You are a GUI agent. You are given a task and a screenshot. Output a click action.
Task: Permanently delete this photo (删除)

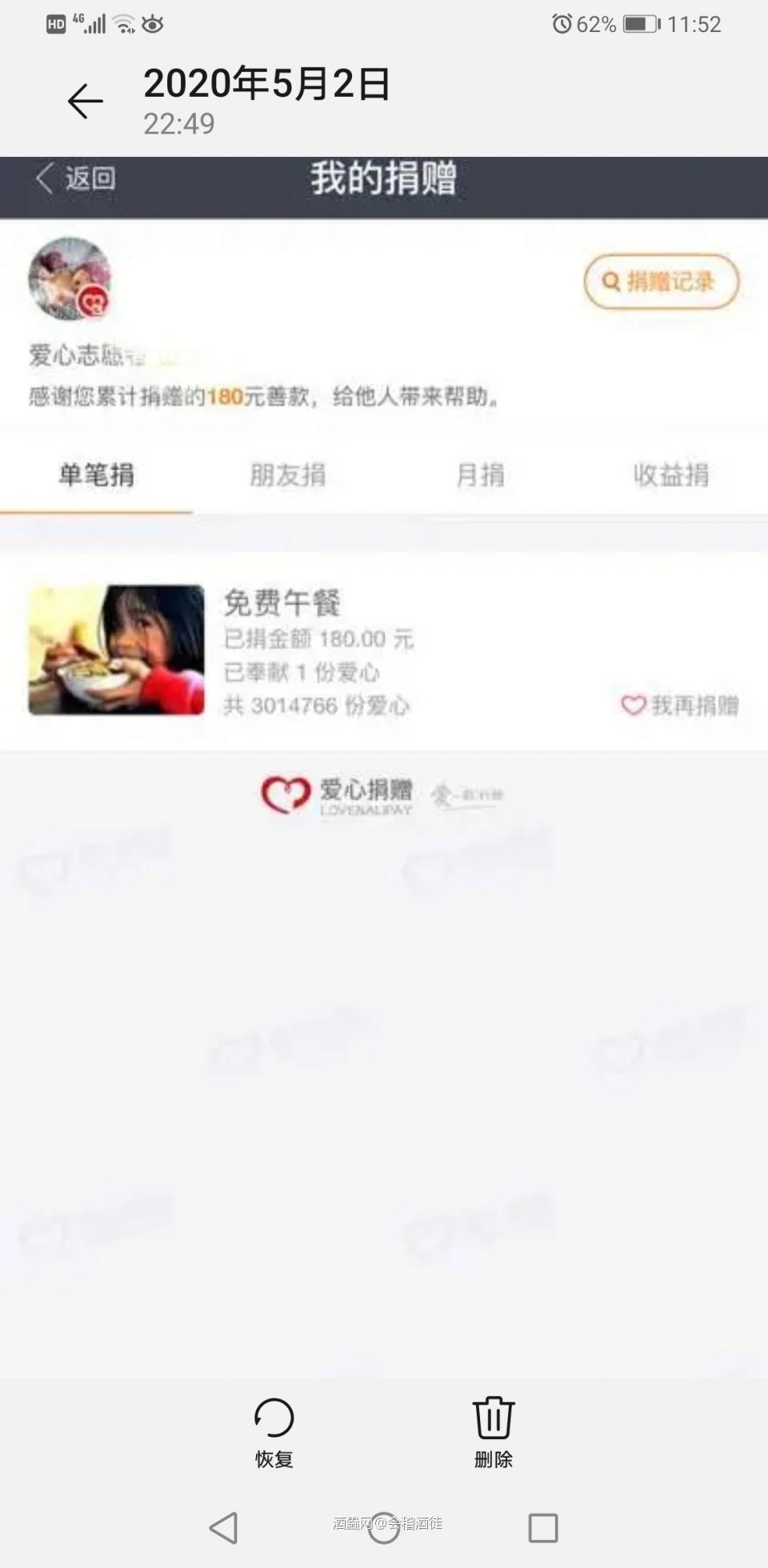(x=493, y=1431)
